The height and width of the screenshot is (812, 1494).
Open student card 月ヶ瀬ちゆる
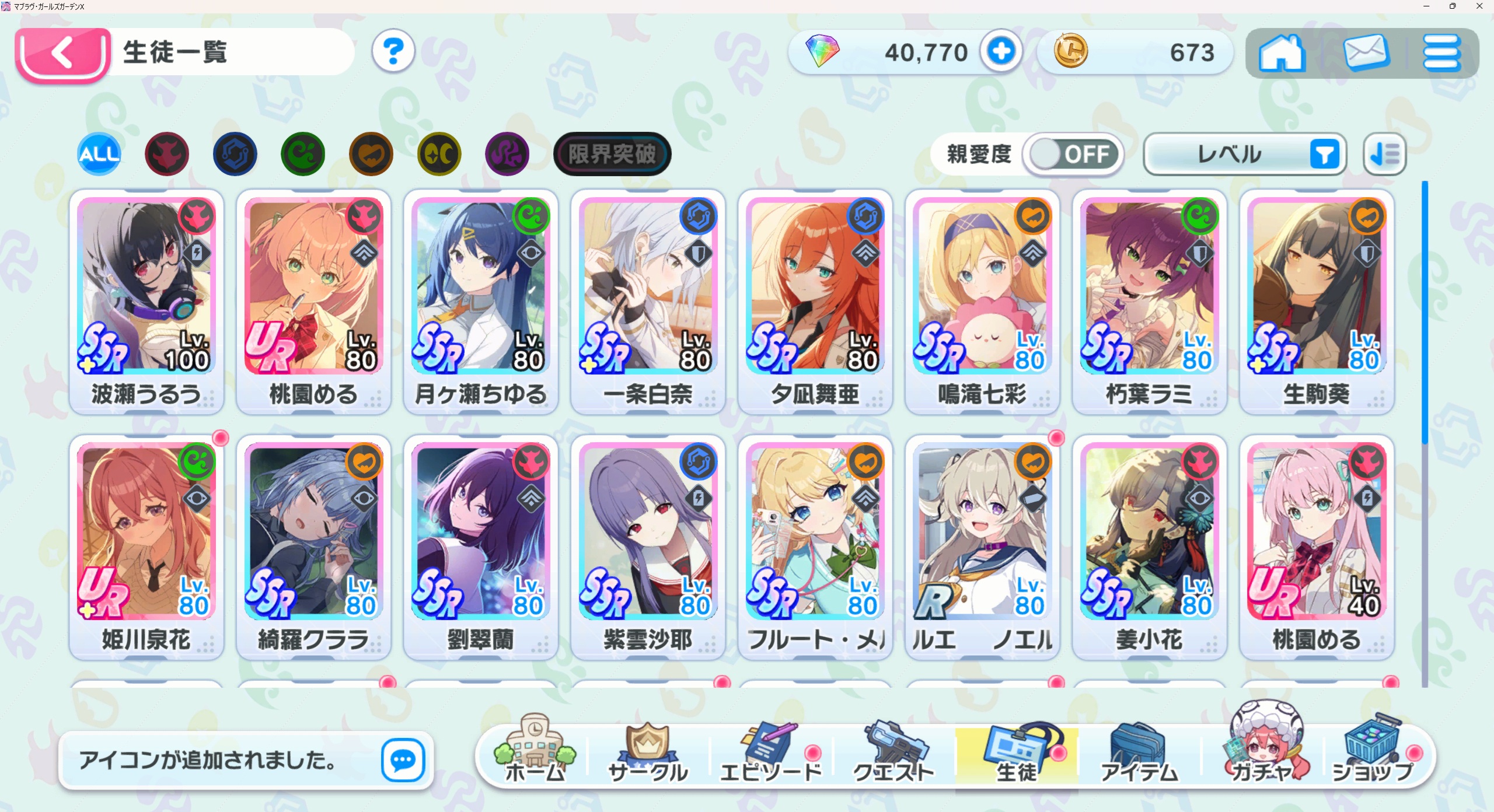480,300
